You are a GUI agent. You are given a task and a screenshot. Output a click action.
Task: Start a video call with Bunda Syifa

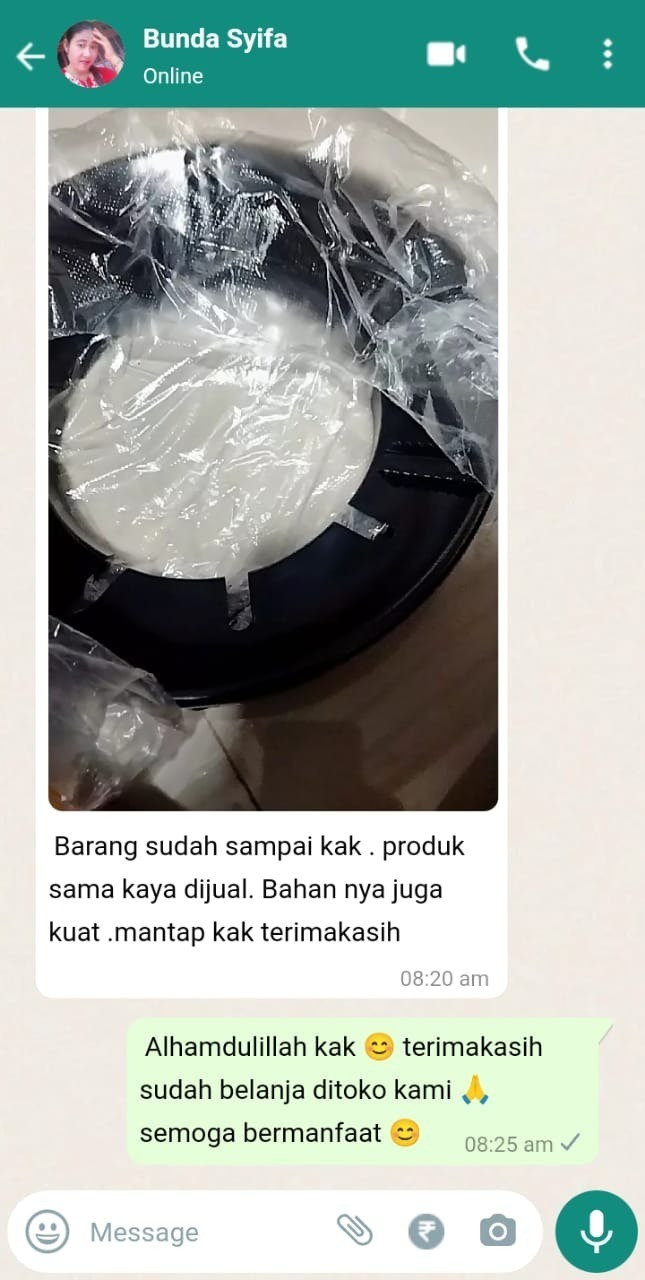[x=446, y=54]
